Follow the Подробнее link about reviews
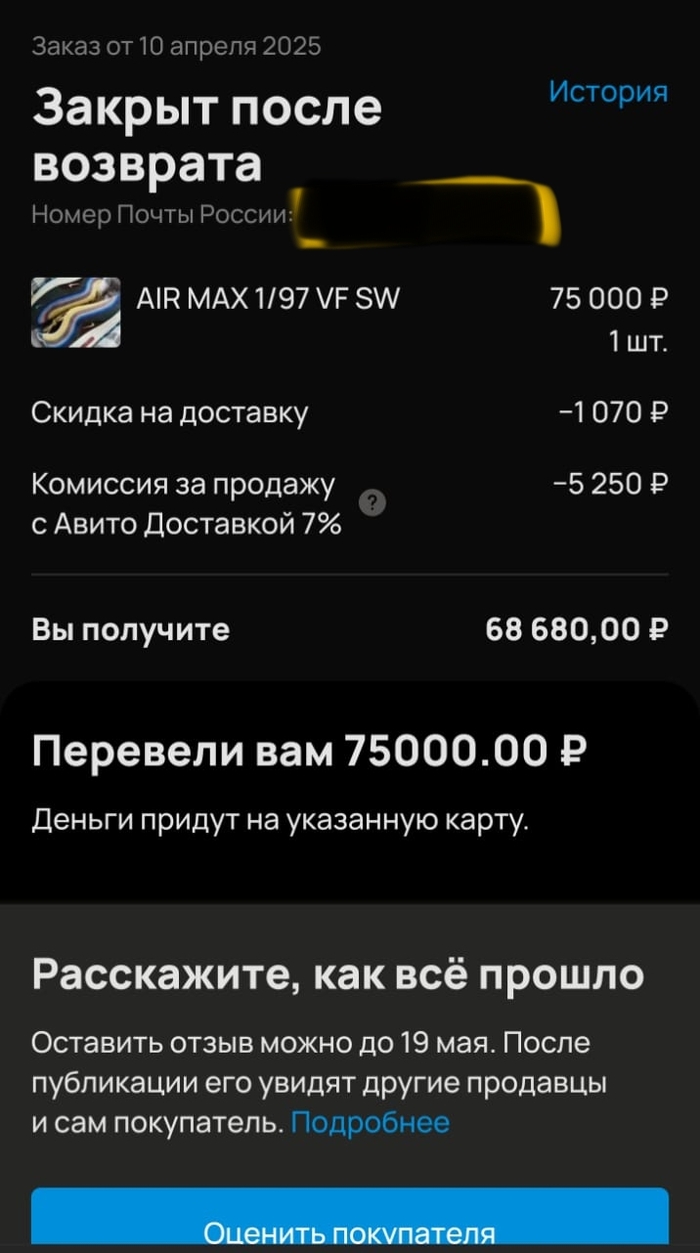This screenshot has width=700, height=1253. click(x=370, y=1123)
